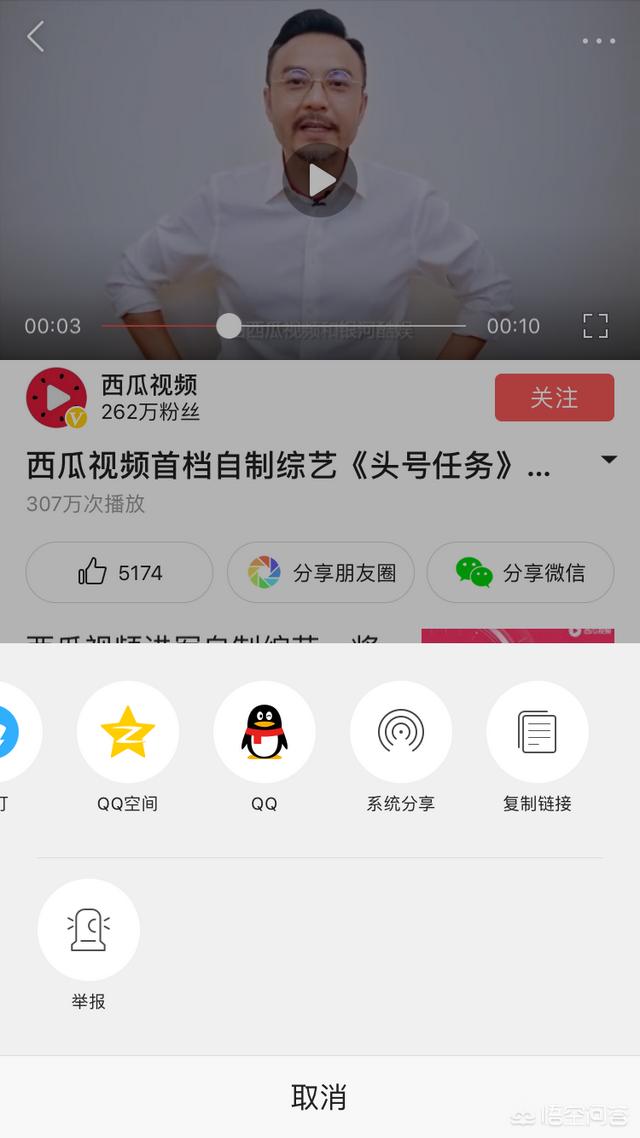Share to 朋友圈 via 分享朋友圈
The height and width of the screenshot is (1138, 640).
321,572
